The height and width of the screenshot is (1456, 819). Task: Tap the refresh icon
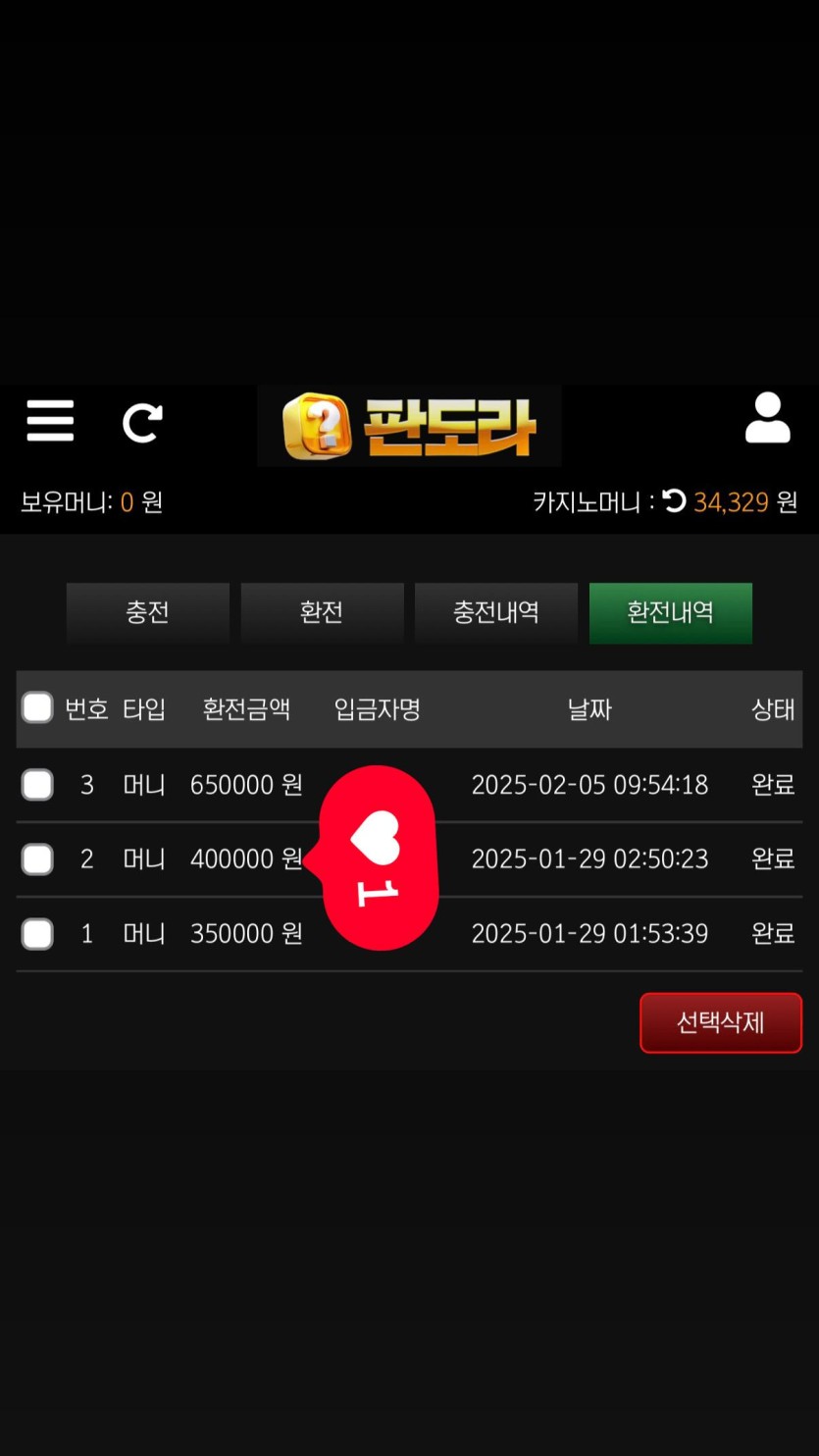[x=142, y=423]
